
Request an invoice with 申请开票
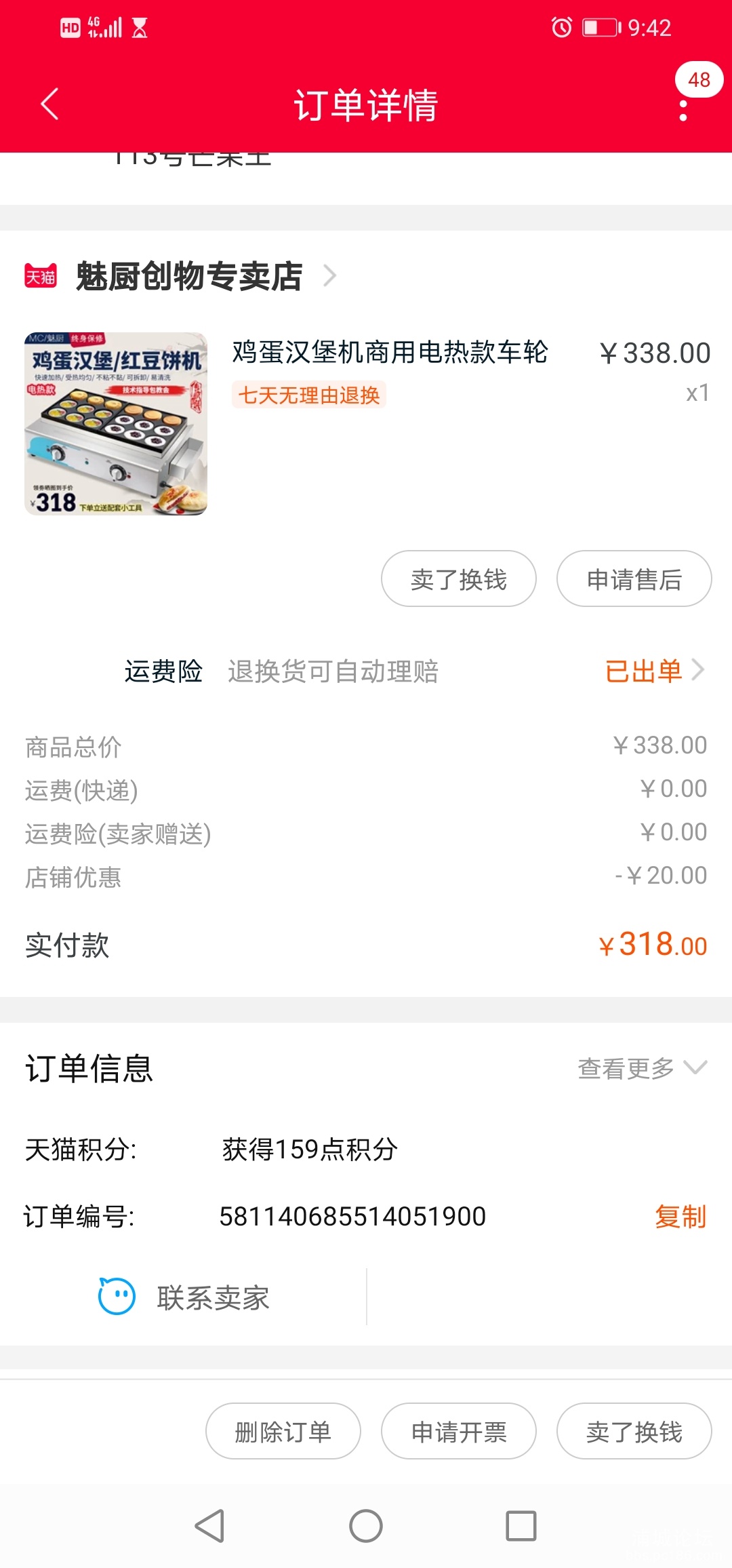459,1432
